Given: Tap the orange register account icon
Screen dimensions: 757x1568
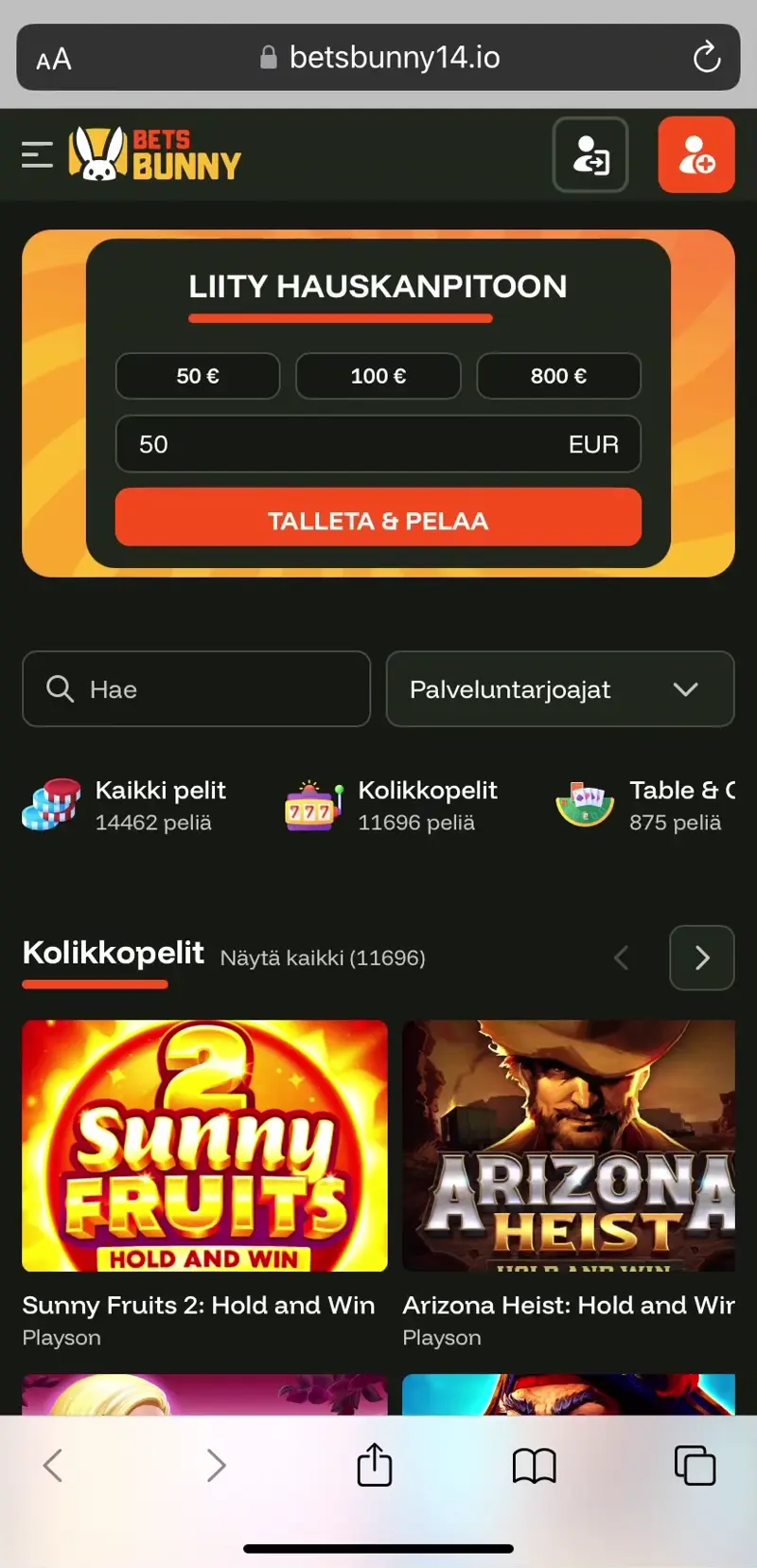Looking at the screenshot, I should point(696,154).
